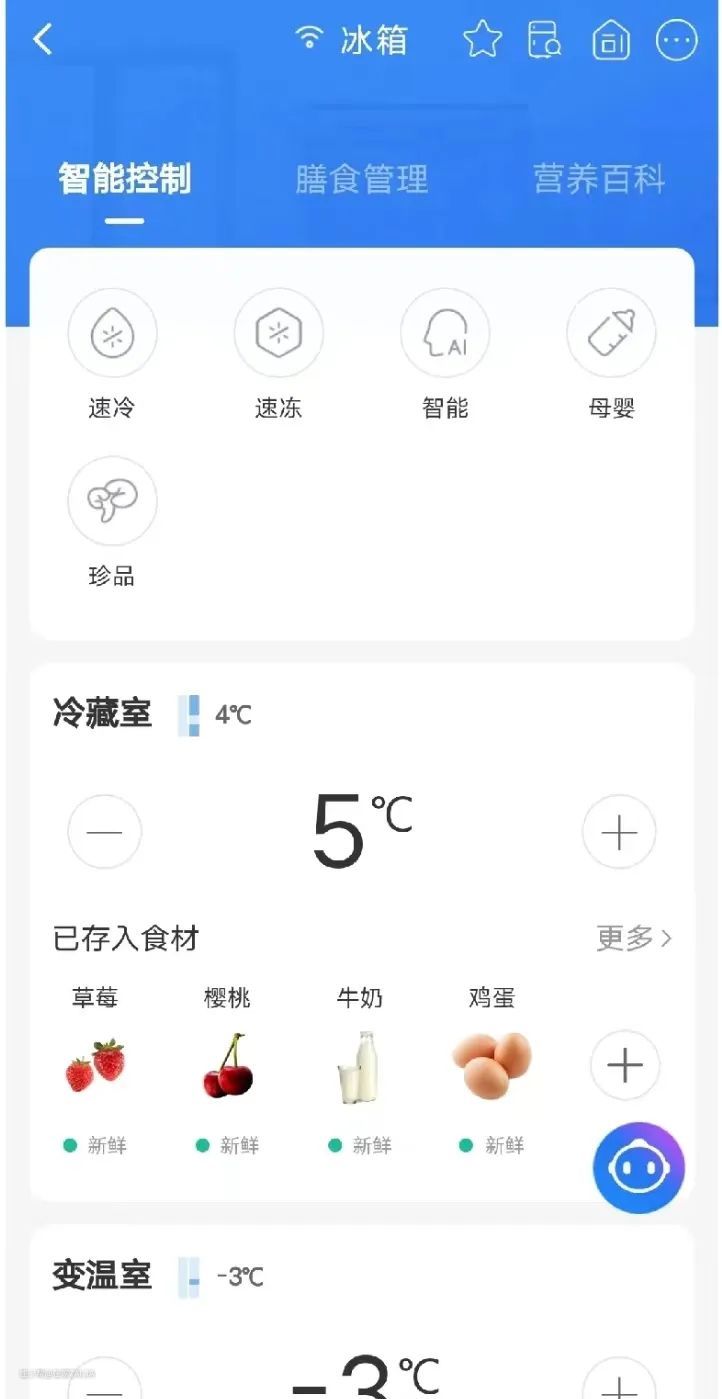
Task: Open the 樱桃 food item
Action: pos(228,1065)
